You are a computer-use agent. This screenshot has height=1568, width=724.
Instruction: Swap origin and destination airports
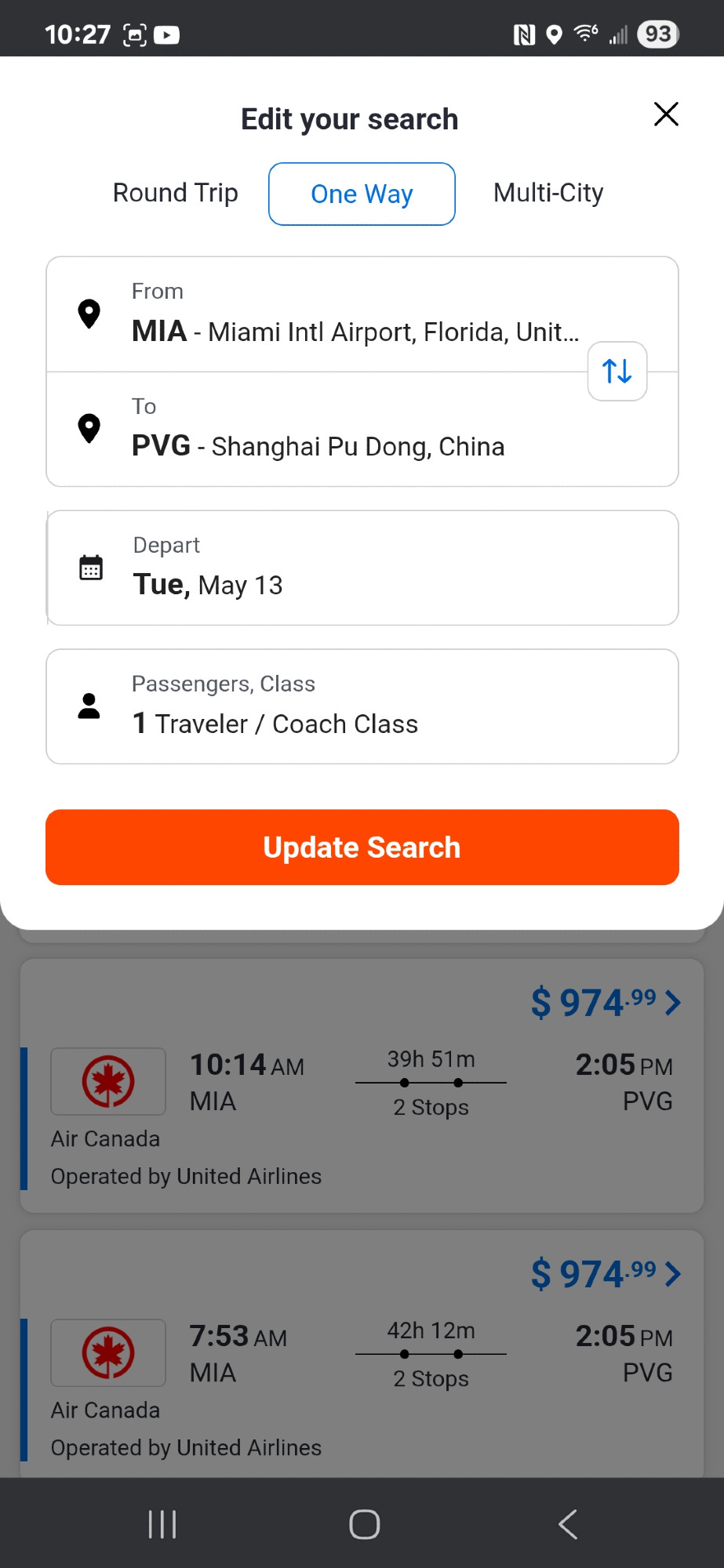point(617,371)
